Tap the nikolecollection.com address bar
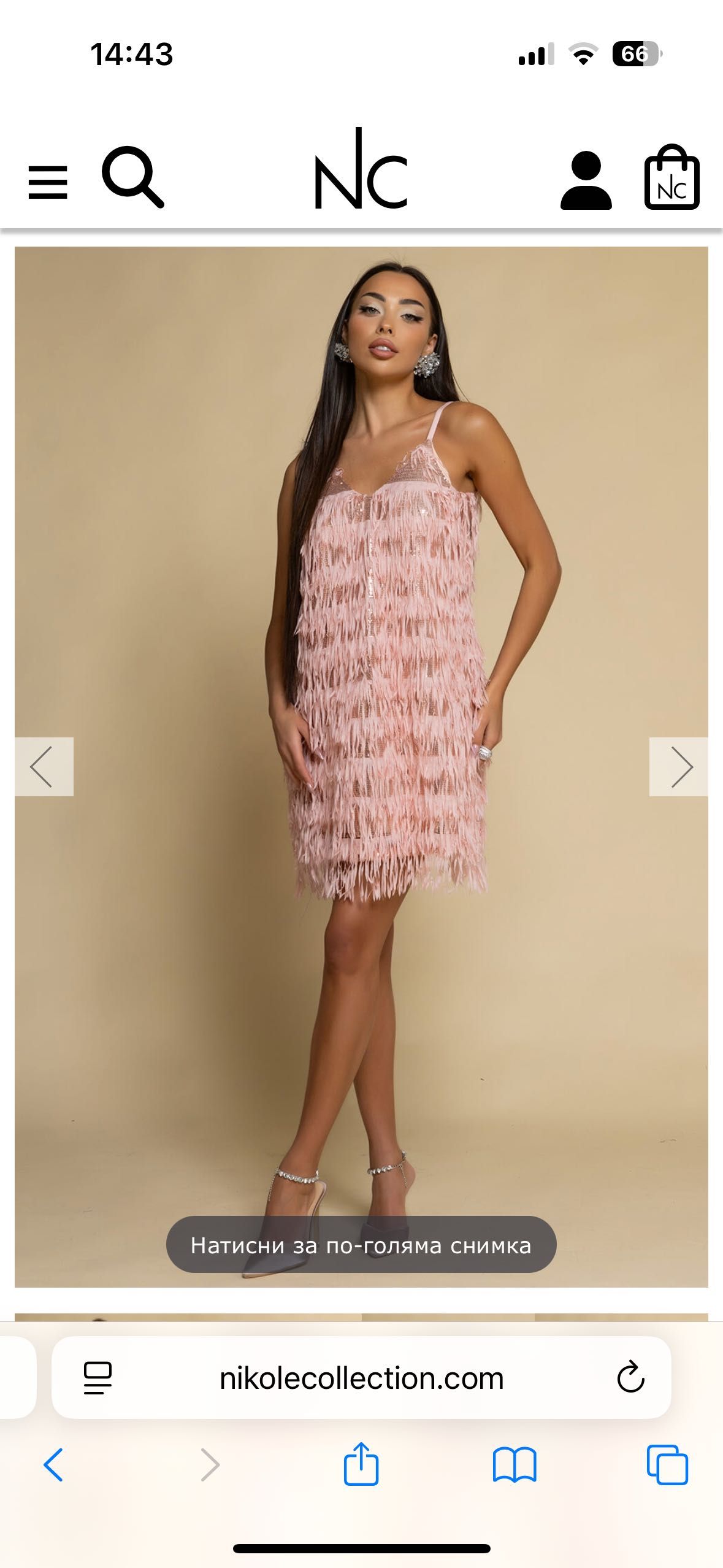Image resolution: width=723 pixels, height=1568 pixels. [361, 1378]
